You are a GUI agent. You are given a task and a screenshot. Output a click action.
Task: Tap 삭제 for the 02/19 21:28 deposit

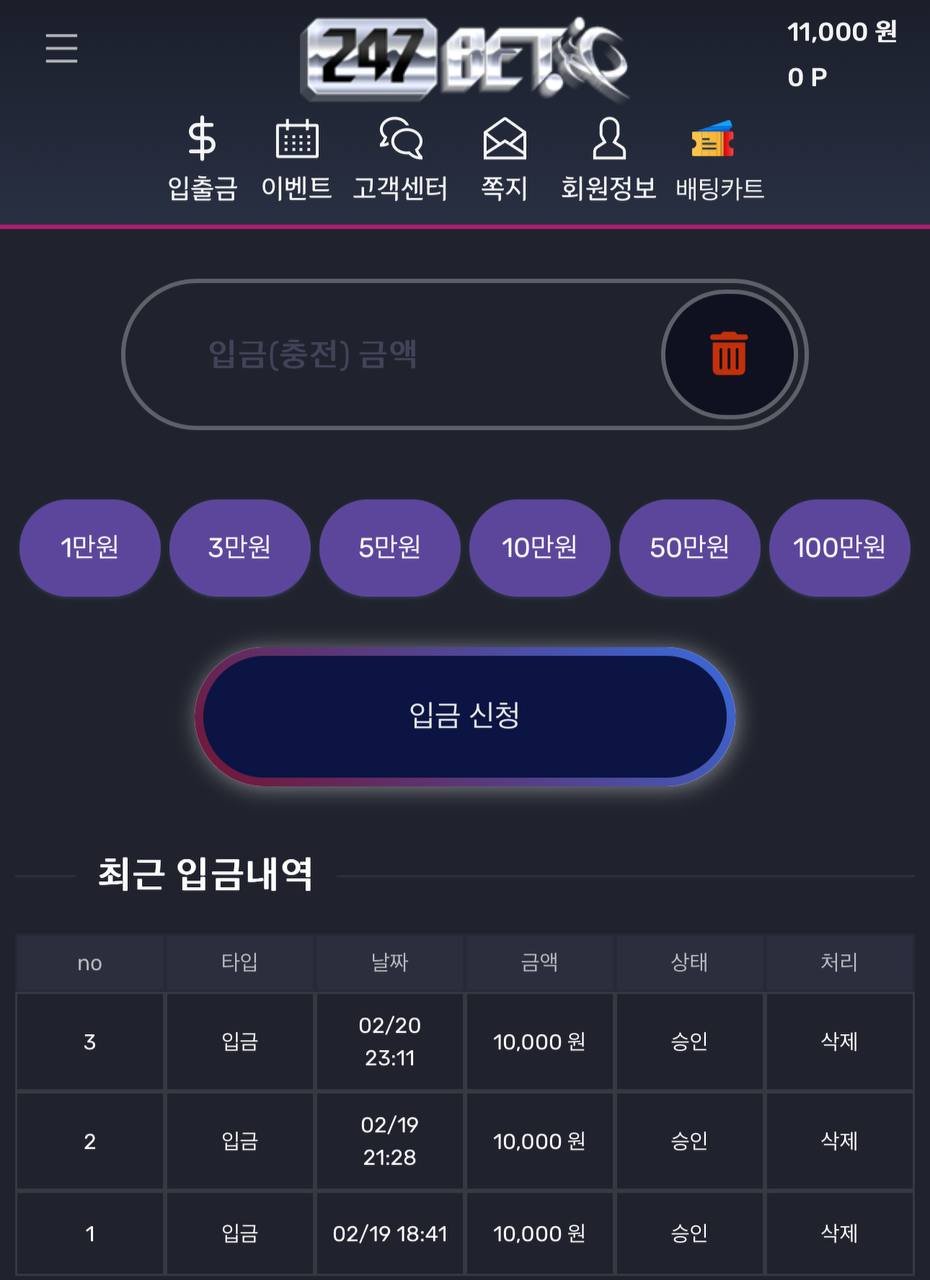pyautogui.click(x=839, y=1141)
